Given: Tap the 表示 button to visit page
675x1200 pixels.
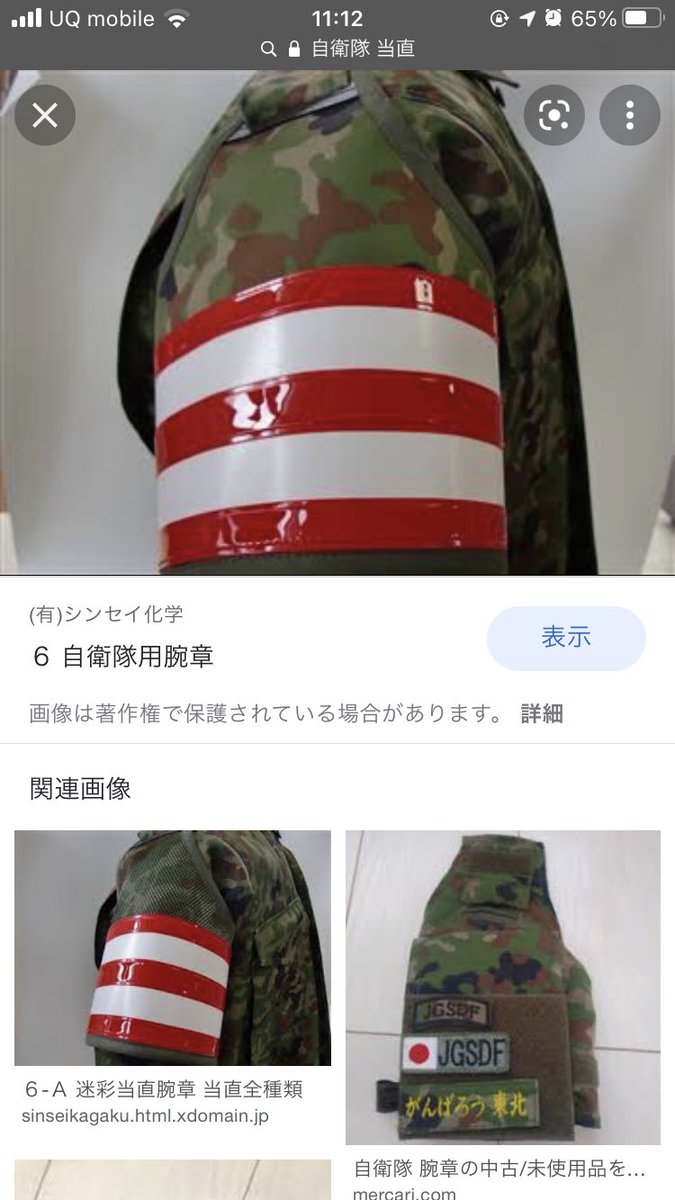Looking at the screenshot, I should tap(566, 638).
